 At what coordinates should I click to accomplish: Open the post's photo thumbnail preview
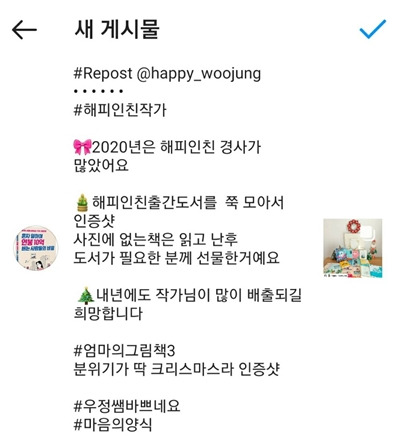tap(353, 248)
